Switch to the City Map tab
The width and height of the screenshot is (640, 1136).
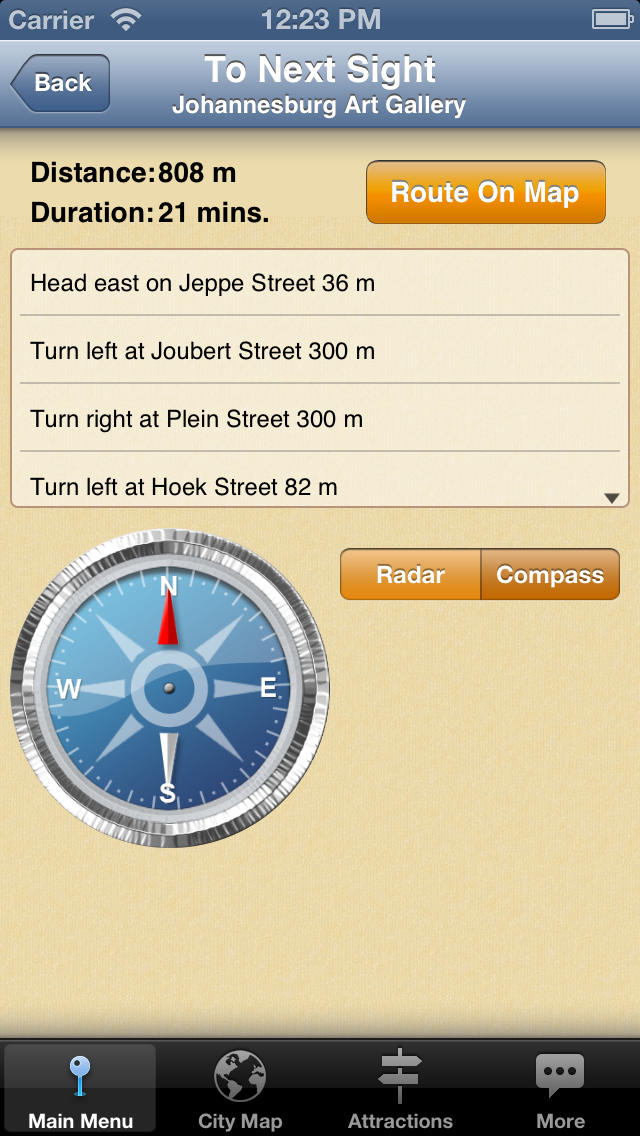240,1089
